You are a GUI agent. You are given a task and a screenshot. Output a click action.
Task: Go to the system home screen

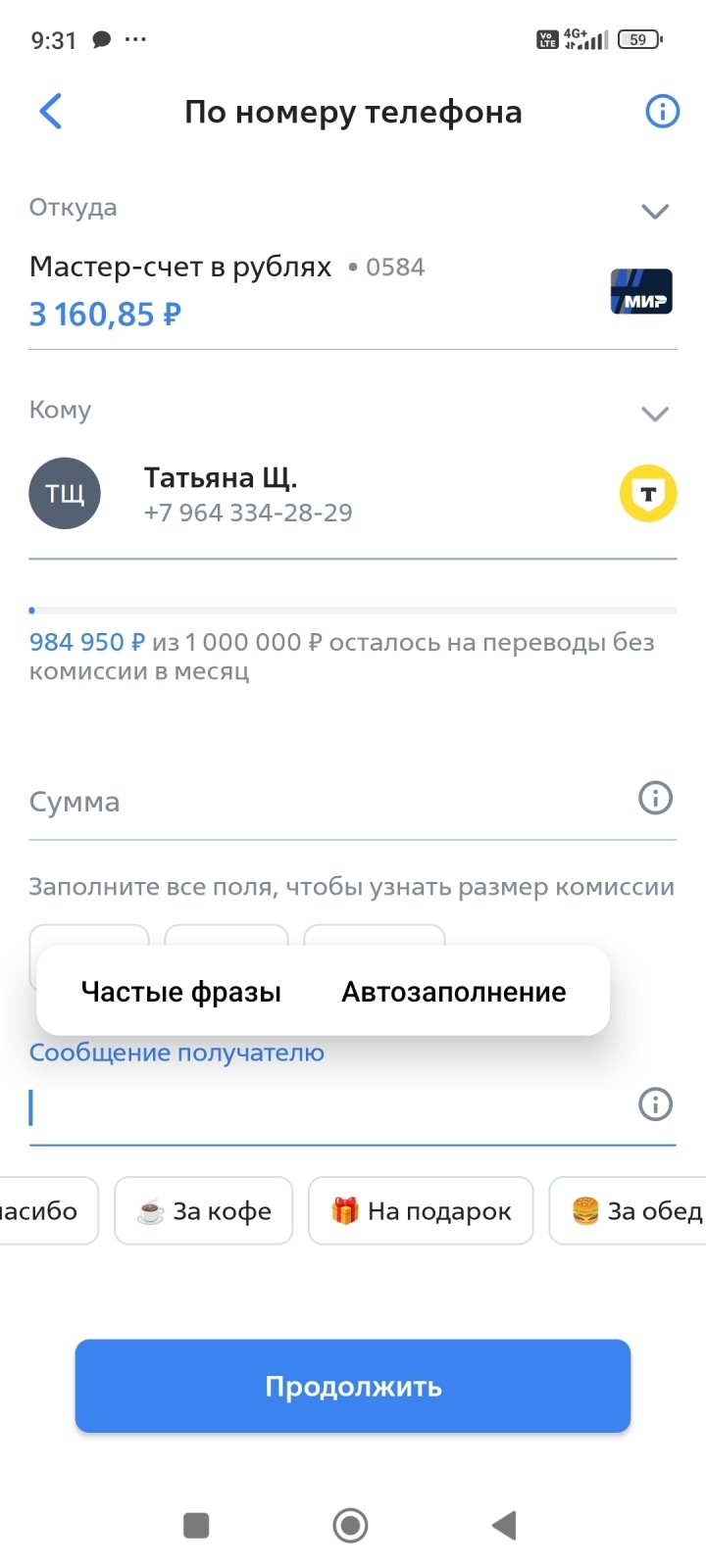[x=351, y=1525]
